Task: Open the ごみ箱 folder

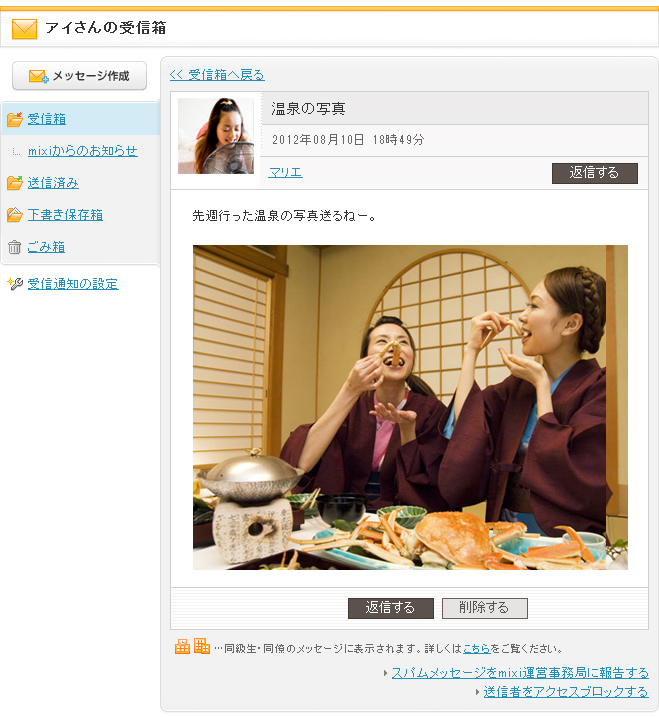Action: point(46,247)
